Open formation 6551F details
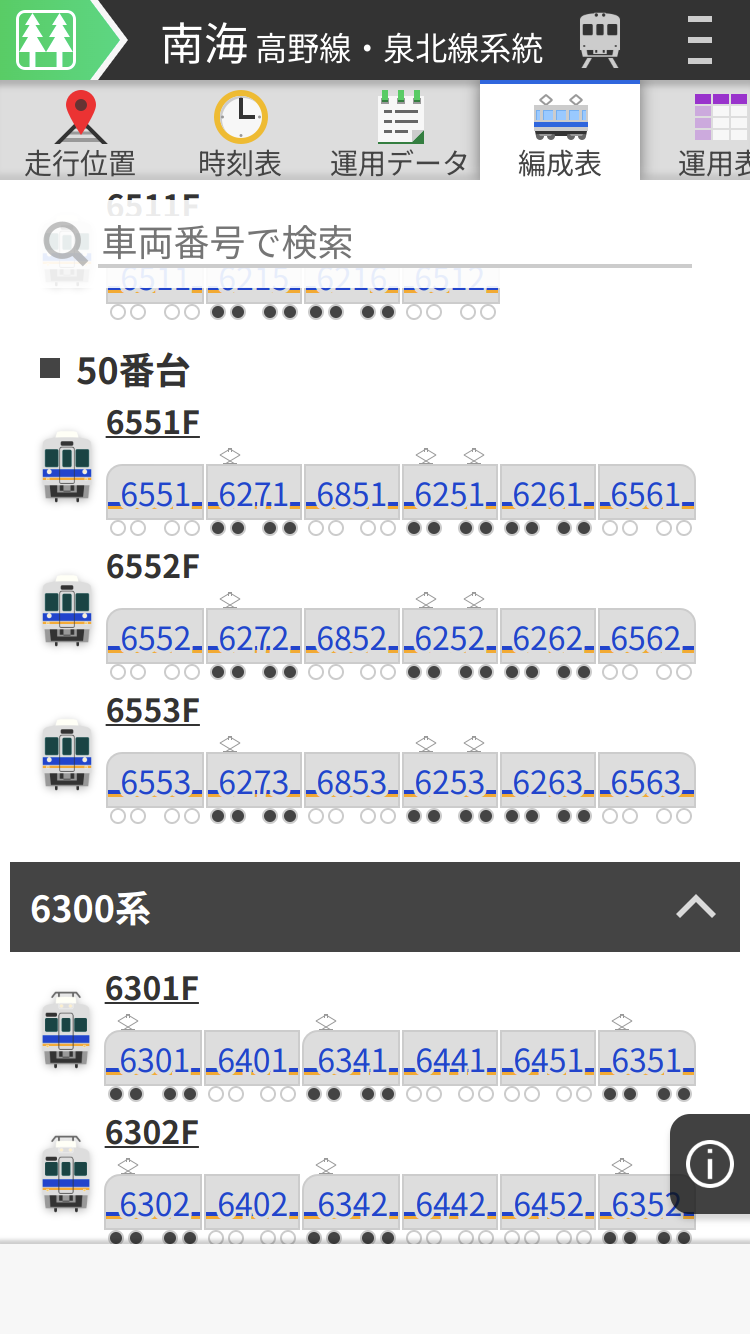The image size is (750, 1334). (153, 423)
